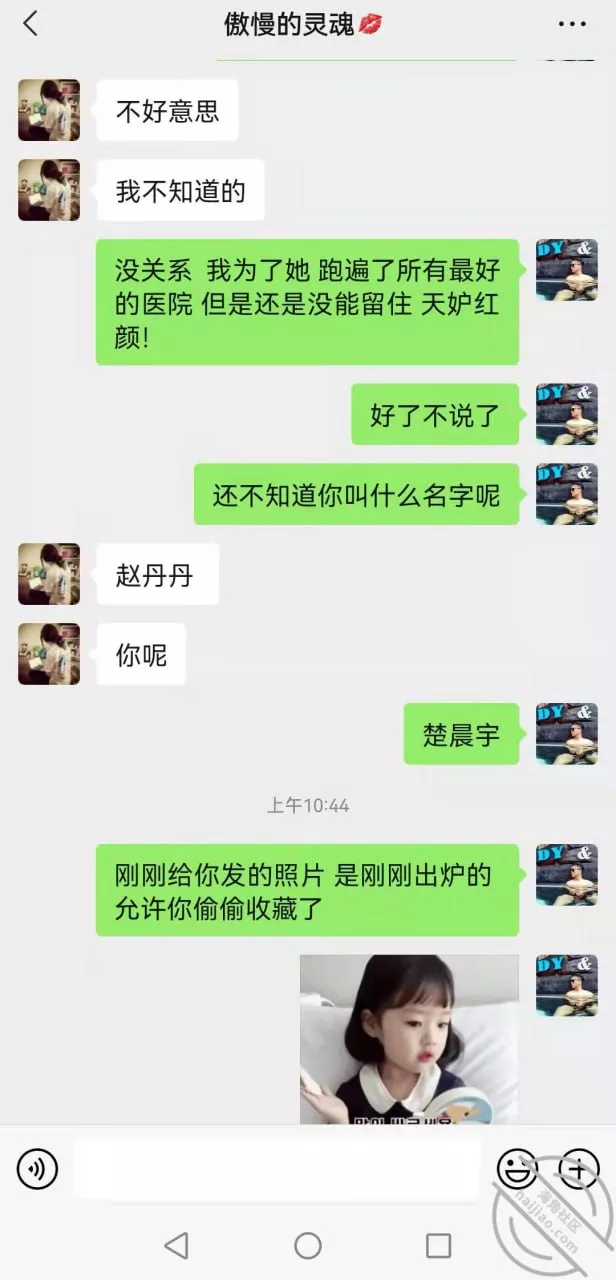View the sent photo of the little girl

click(x=409, y=1038)
